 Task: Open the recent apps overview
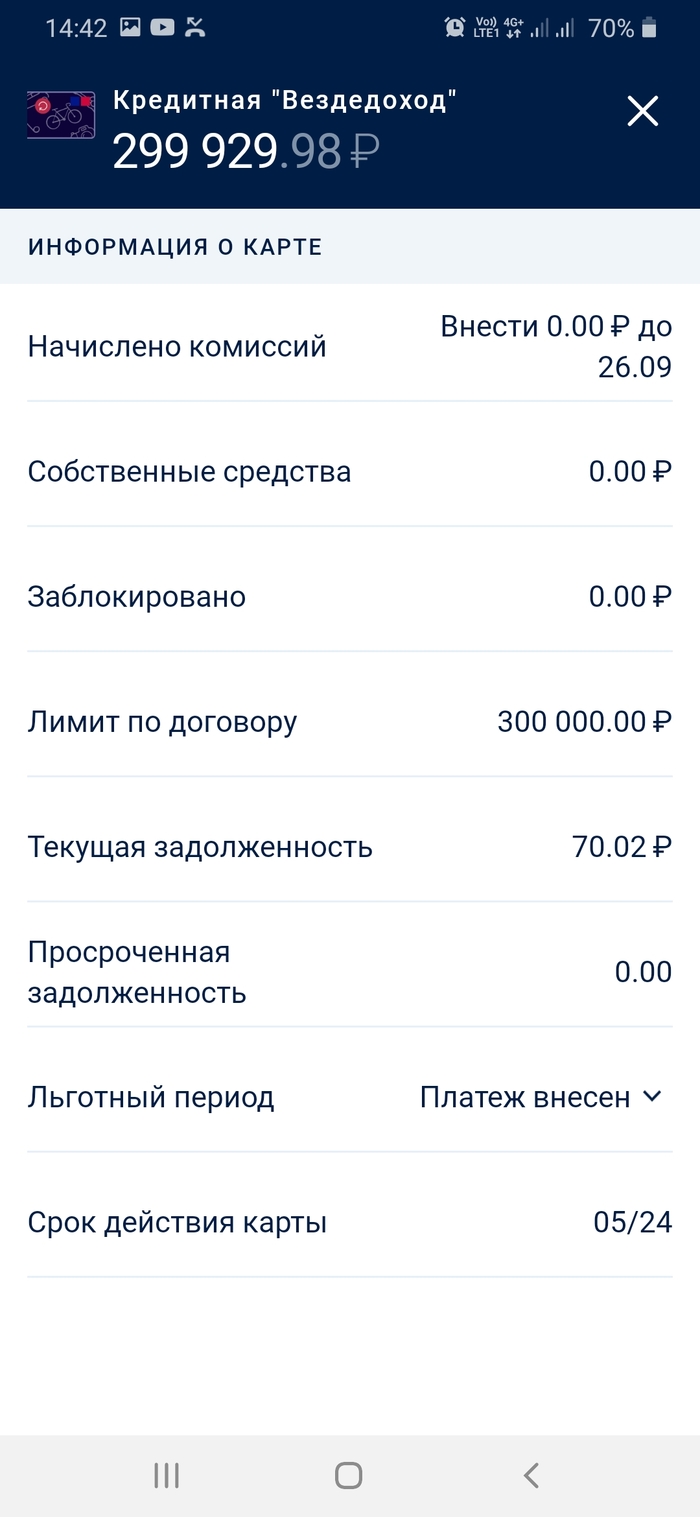click(166, 1475)
